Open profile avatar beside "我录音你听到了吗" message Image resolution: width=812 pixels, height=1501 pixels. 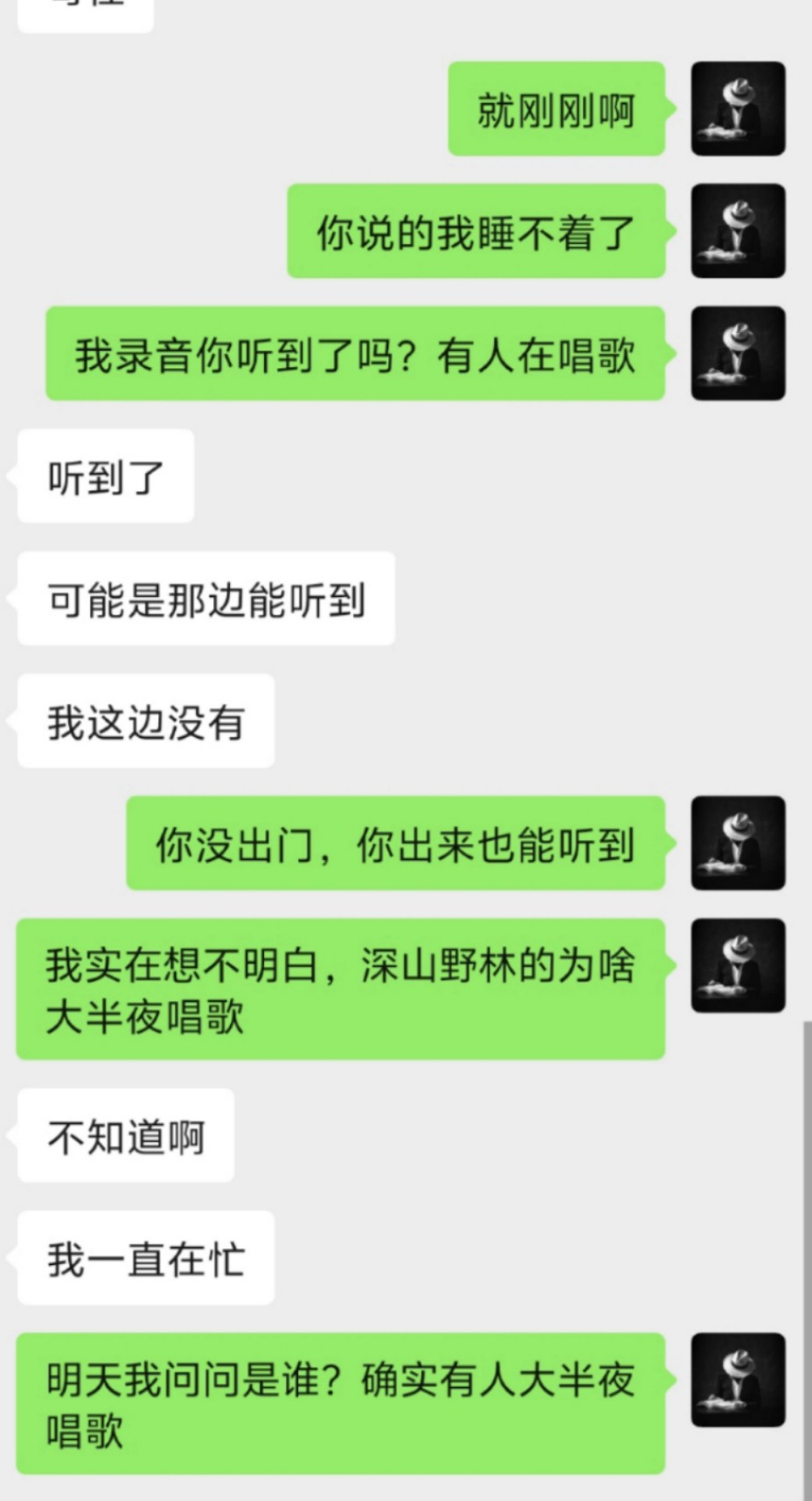pyautogui.click(x=738, y=353)
